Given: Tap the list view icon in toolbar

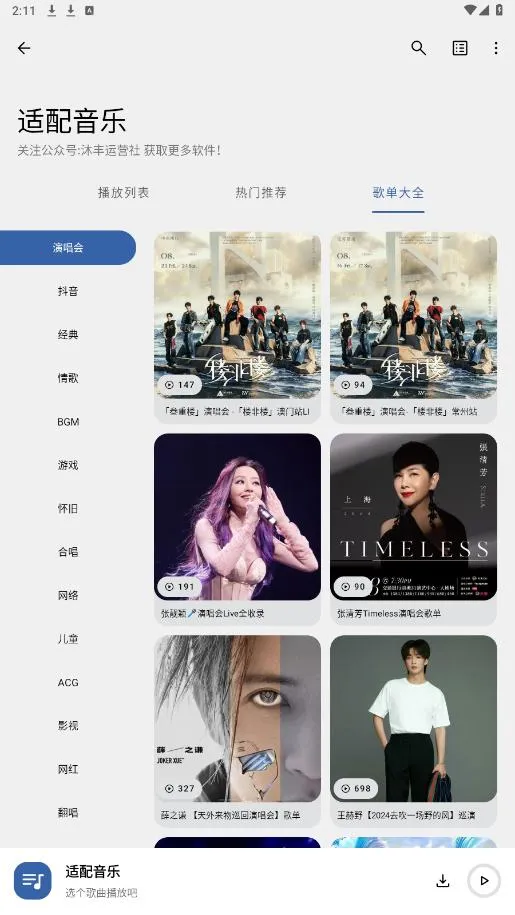Looking at the screenshot, I should click(460, 48).
